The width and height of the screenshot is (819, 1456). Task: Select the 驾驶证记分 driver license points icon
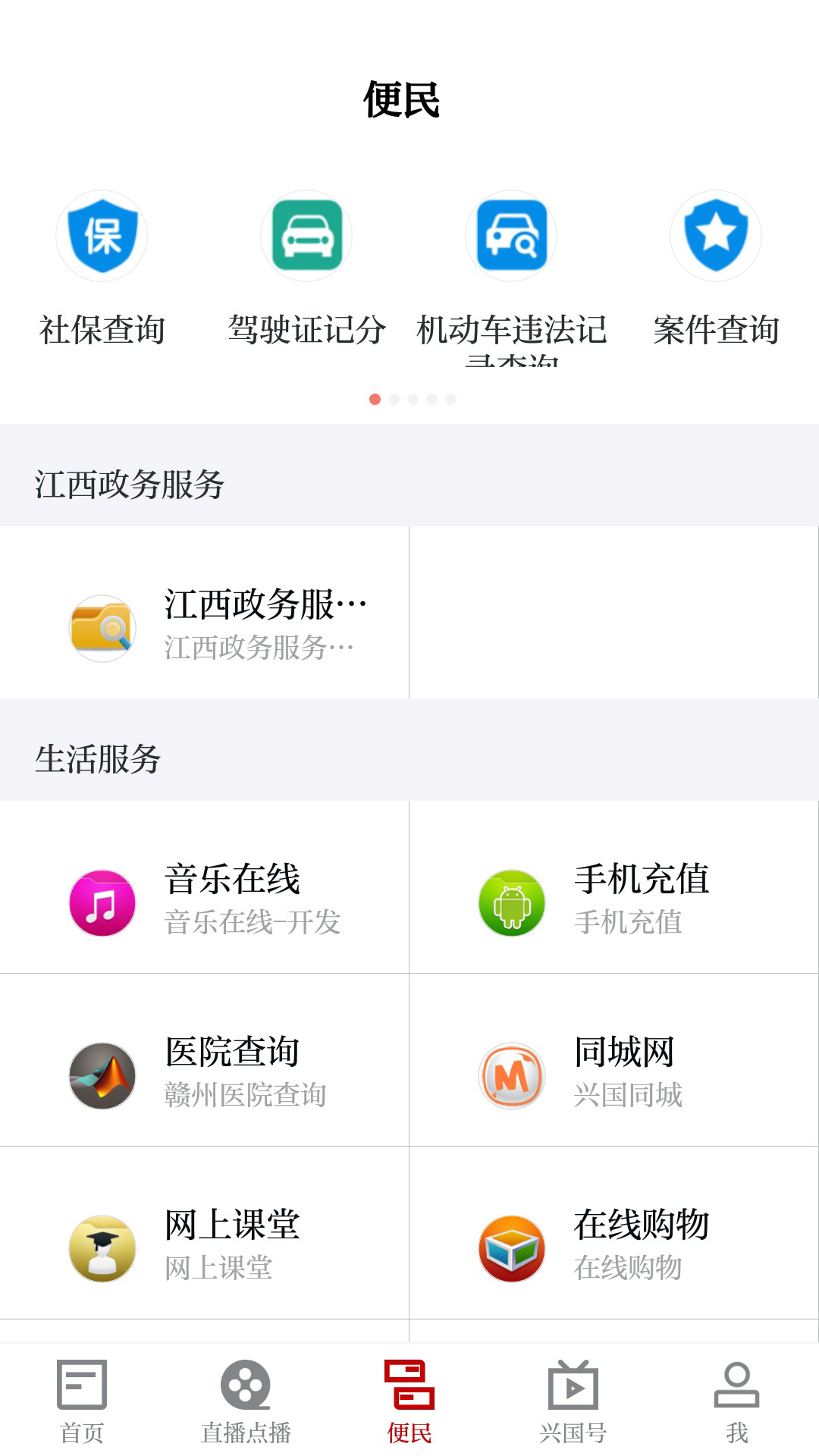tap(306, 236)
